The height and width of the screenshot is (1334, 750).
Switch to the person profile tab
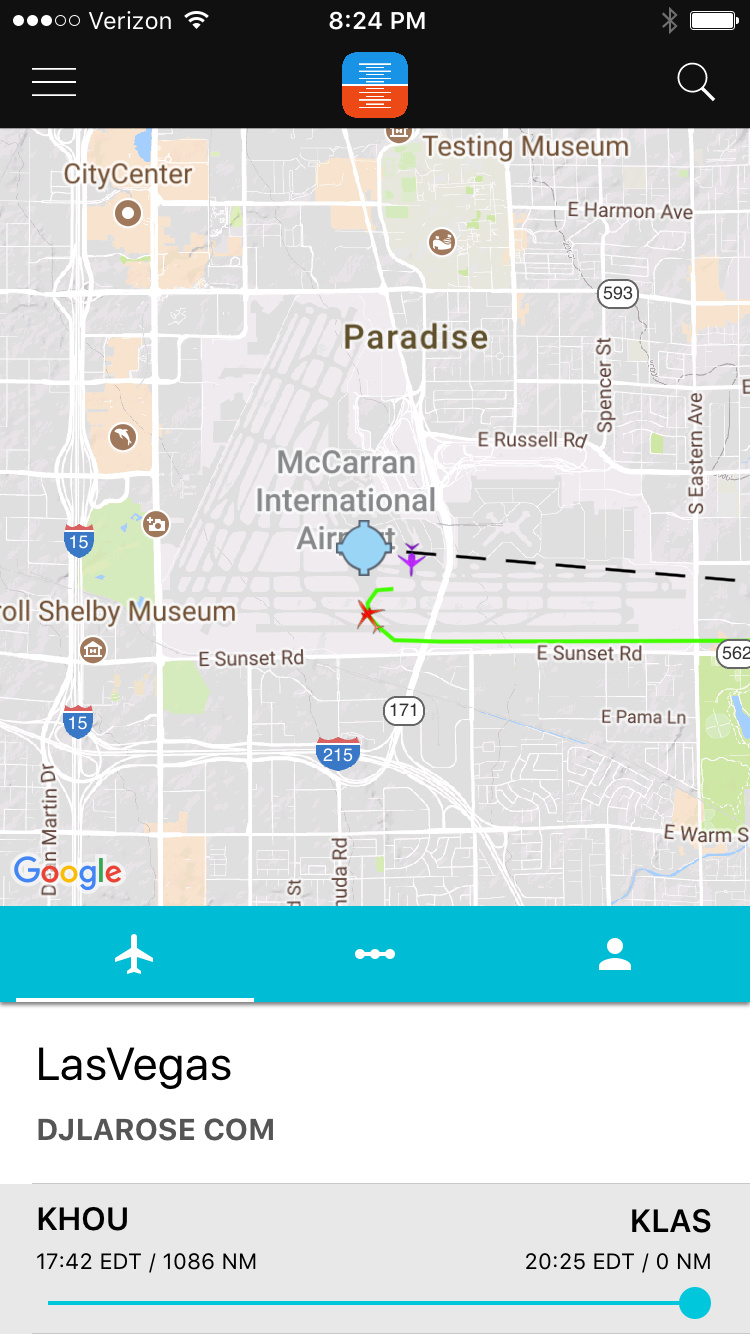(x=615, y=955)
